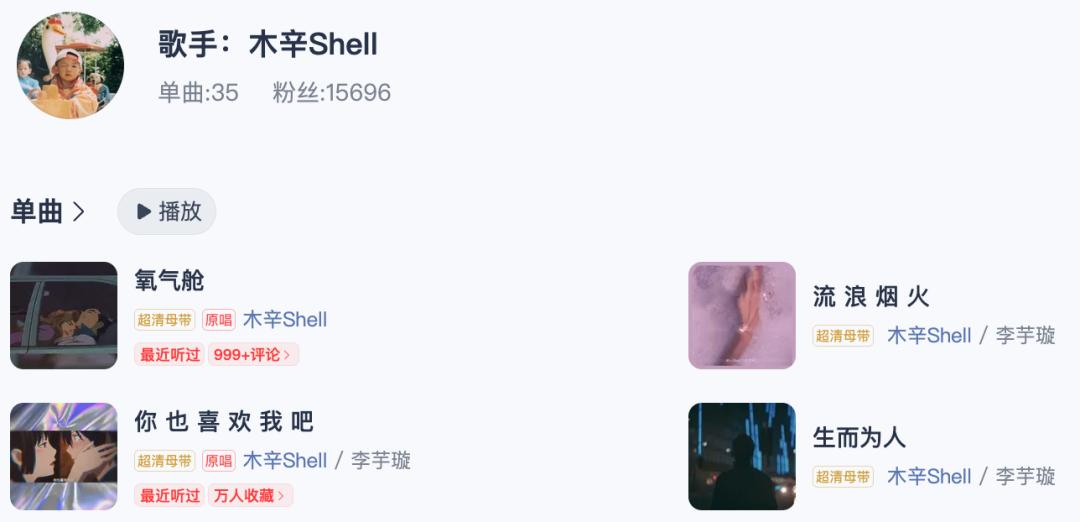This screenshot has width=1080, height=522.
Task: Expand the 单曲 singles list
Action: [x=48, y=211]
